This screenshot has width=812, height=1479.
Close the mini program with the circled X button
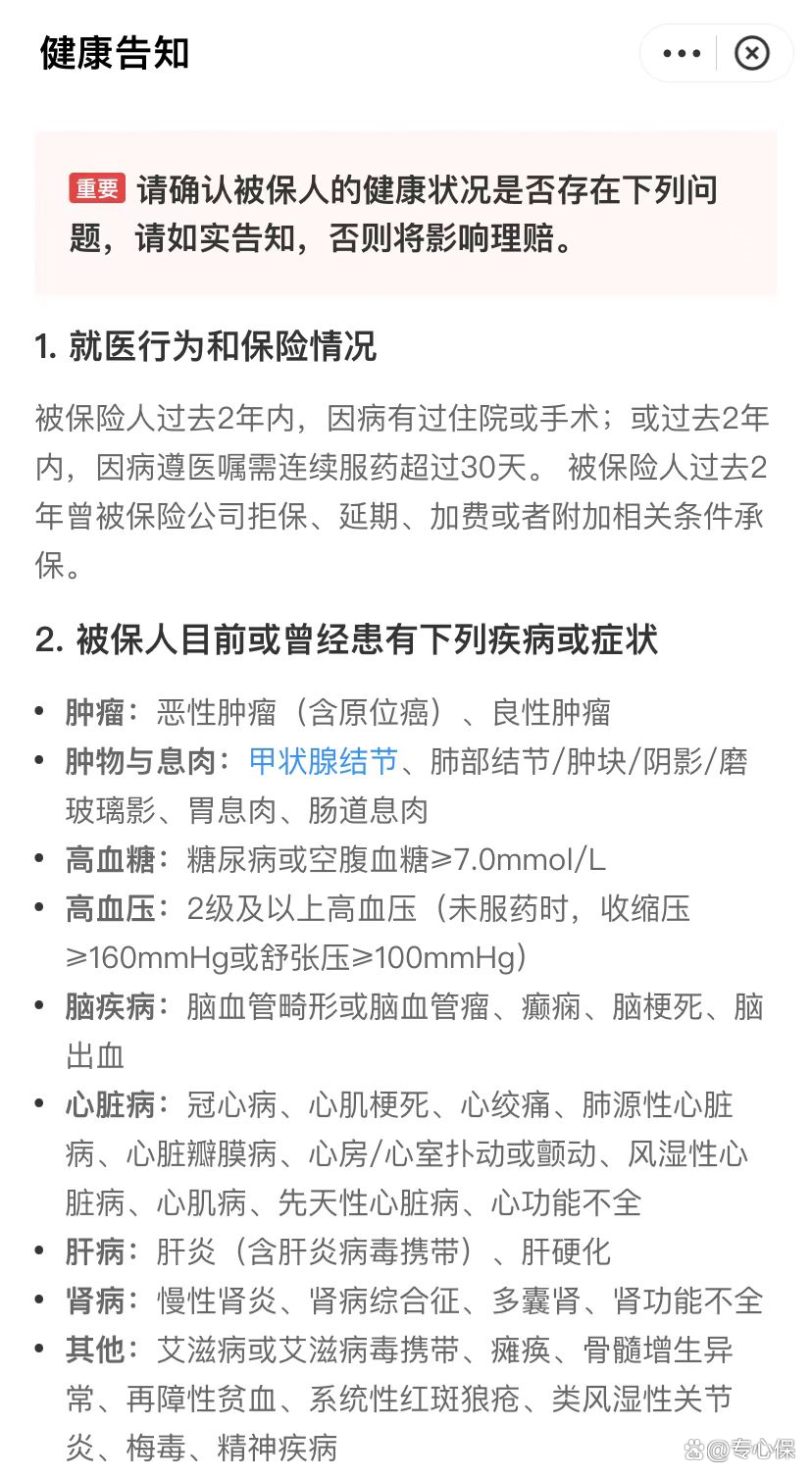pyautogui.click(x=752, y=53)
